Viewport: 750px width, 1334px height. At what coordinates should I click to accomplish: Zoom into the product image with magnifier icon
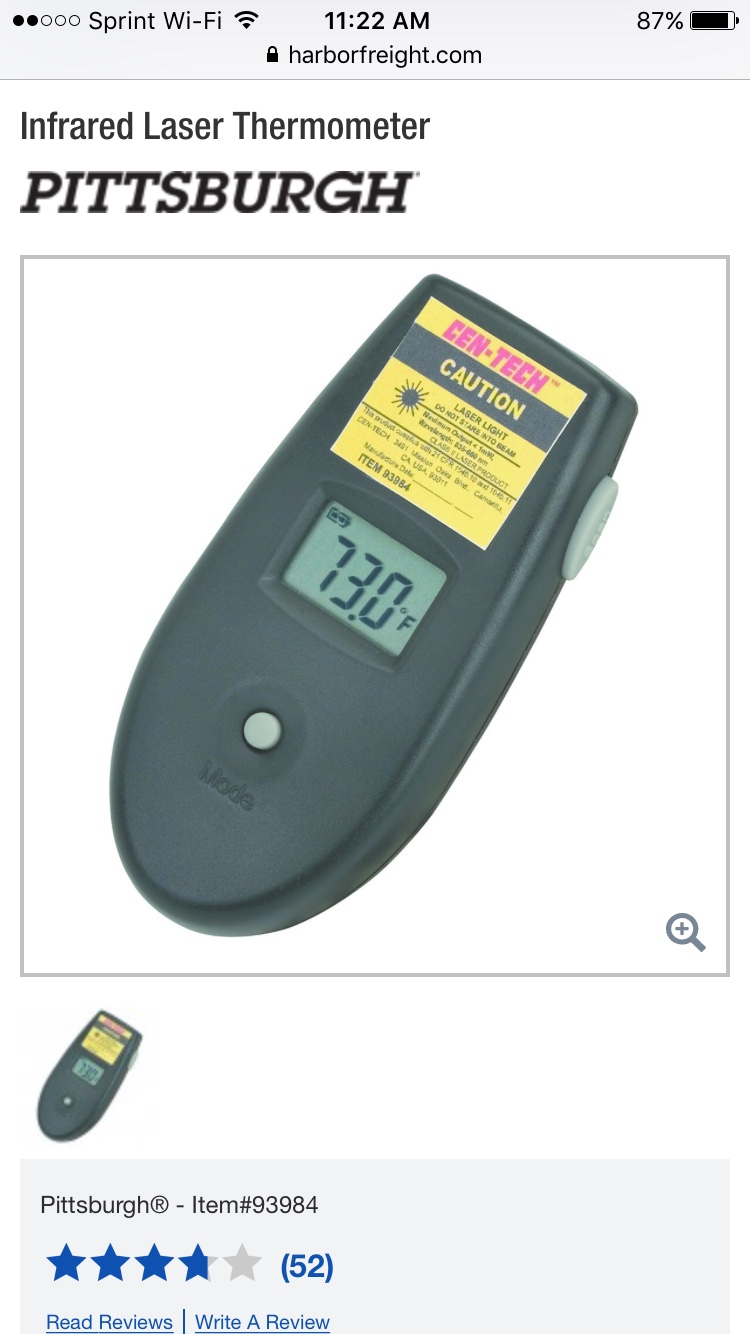[686, 932]
